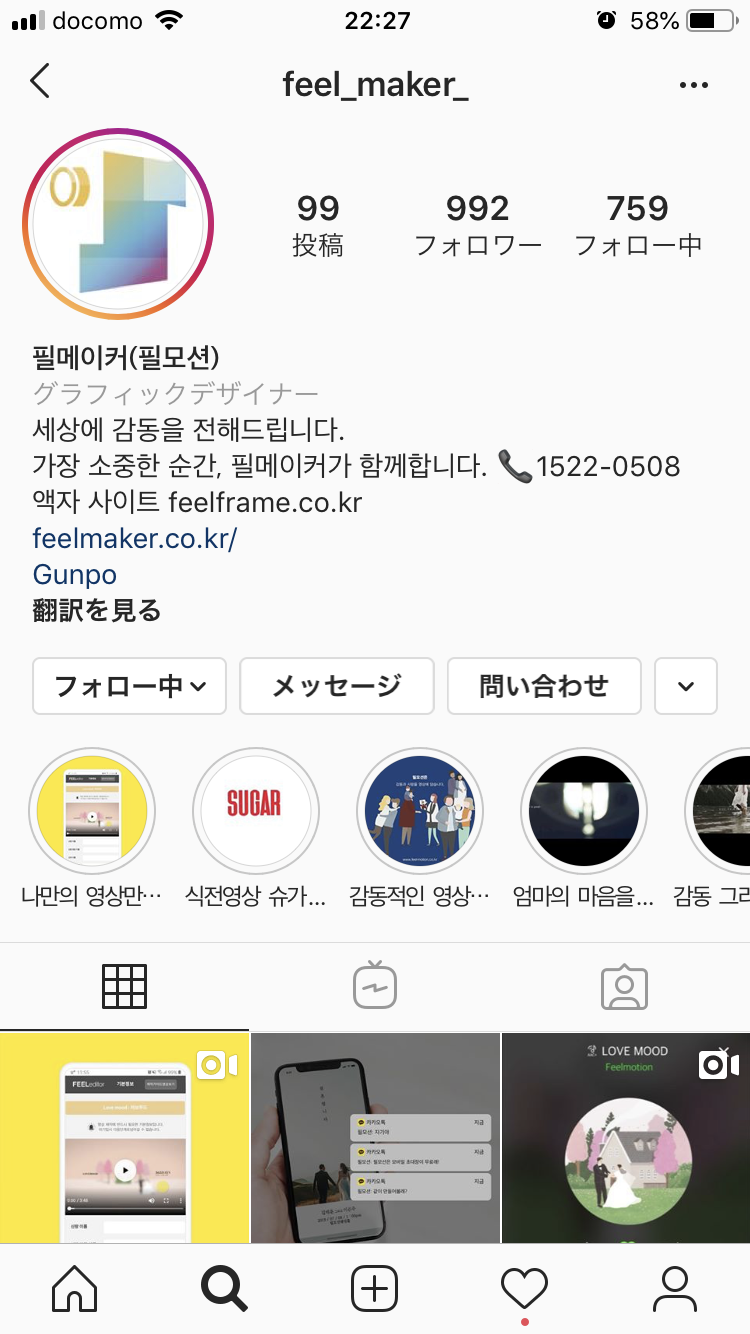Expand suggested accounts with chevron button
This screenshot has width=750, height=1334.
pos(686,686)
